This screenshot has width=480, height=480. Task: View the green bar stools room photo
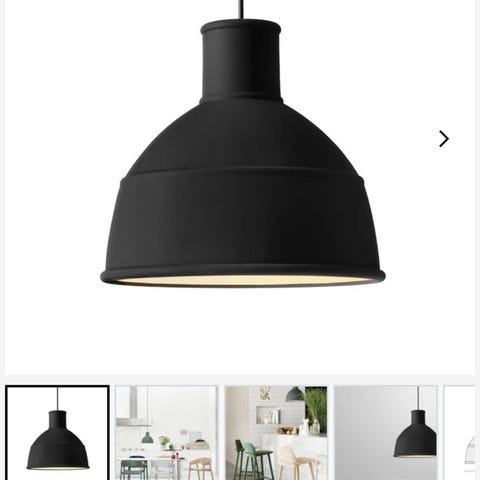coord(276,433)
